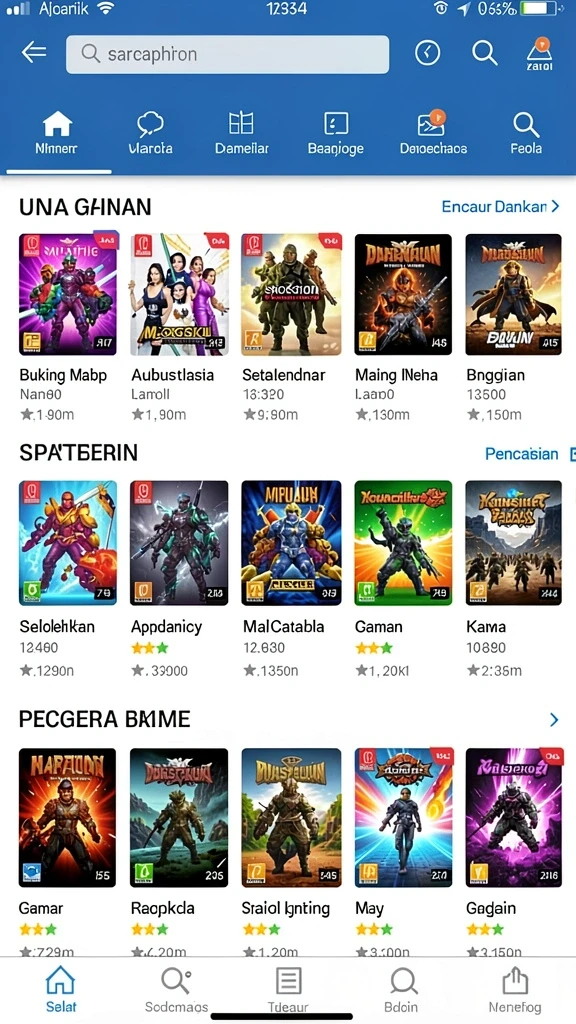576x1024 pixels.
Task: Open the clock history icon
Action: [428, 53]
